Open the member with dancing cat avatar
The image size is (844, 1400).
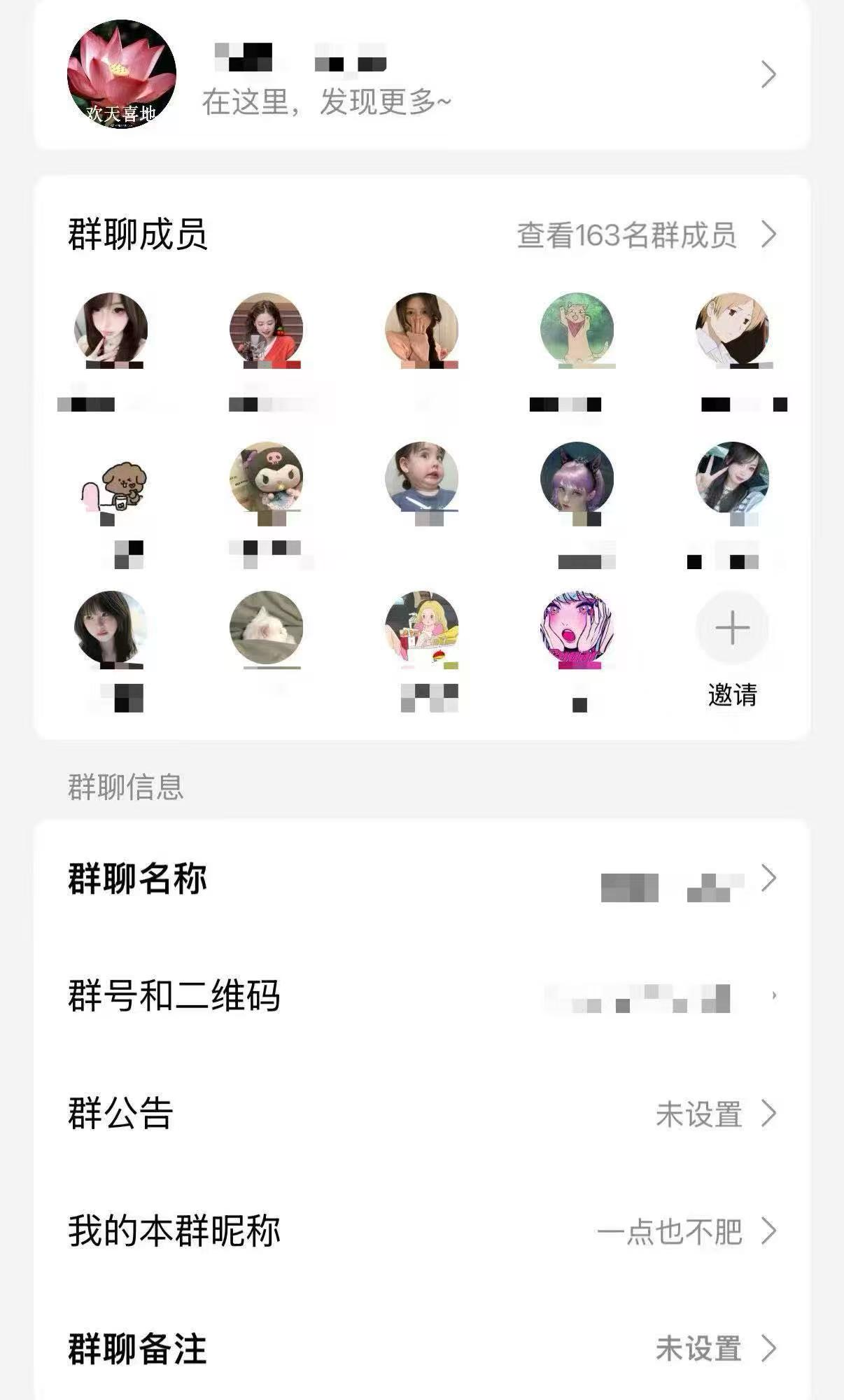(577, 329)
